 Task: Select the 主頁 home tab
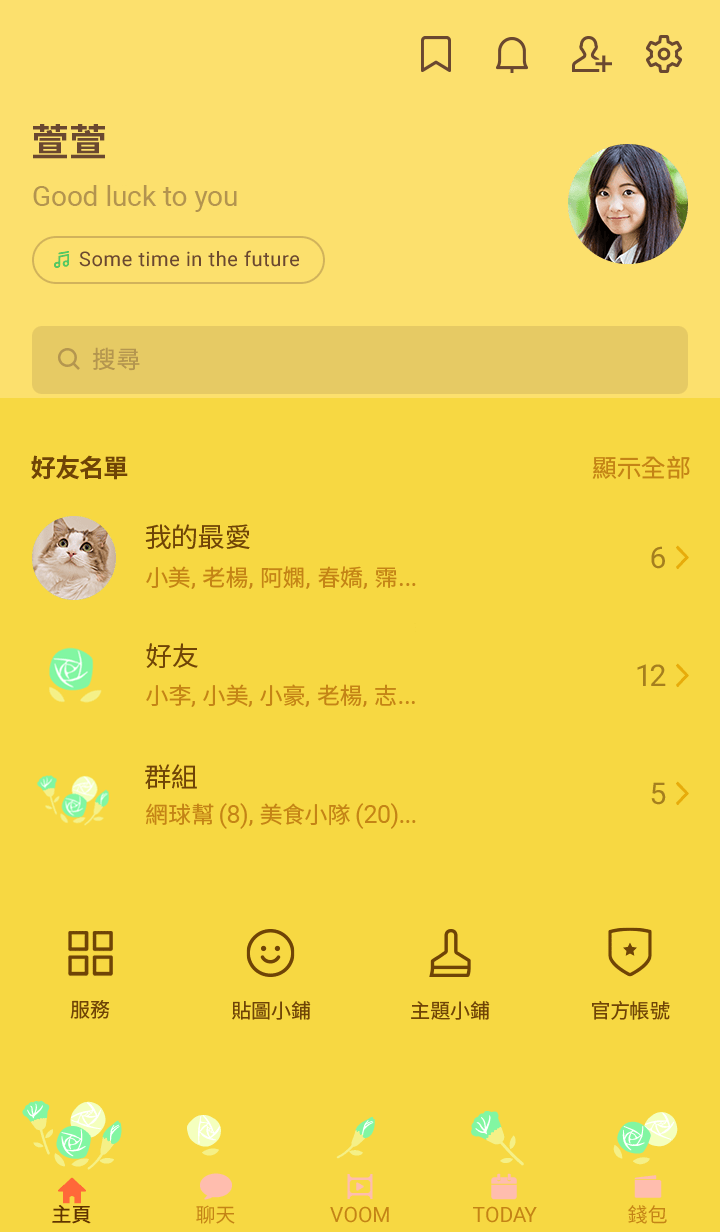(x=72, y=1198)
